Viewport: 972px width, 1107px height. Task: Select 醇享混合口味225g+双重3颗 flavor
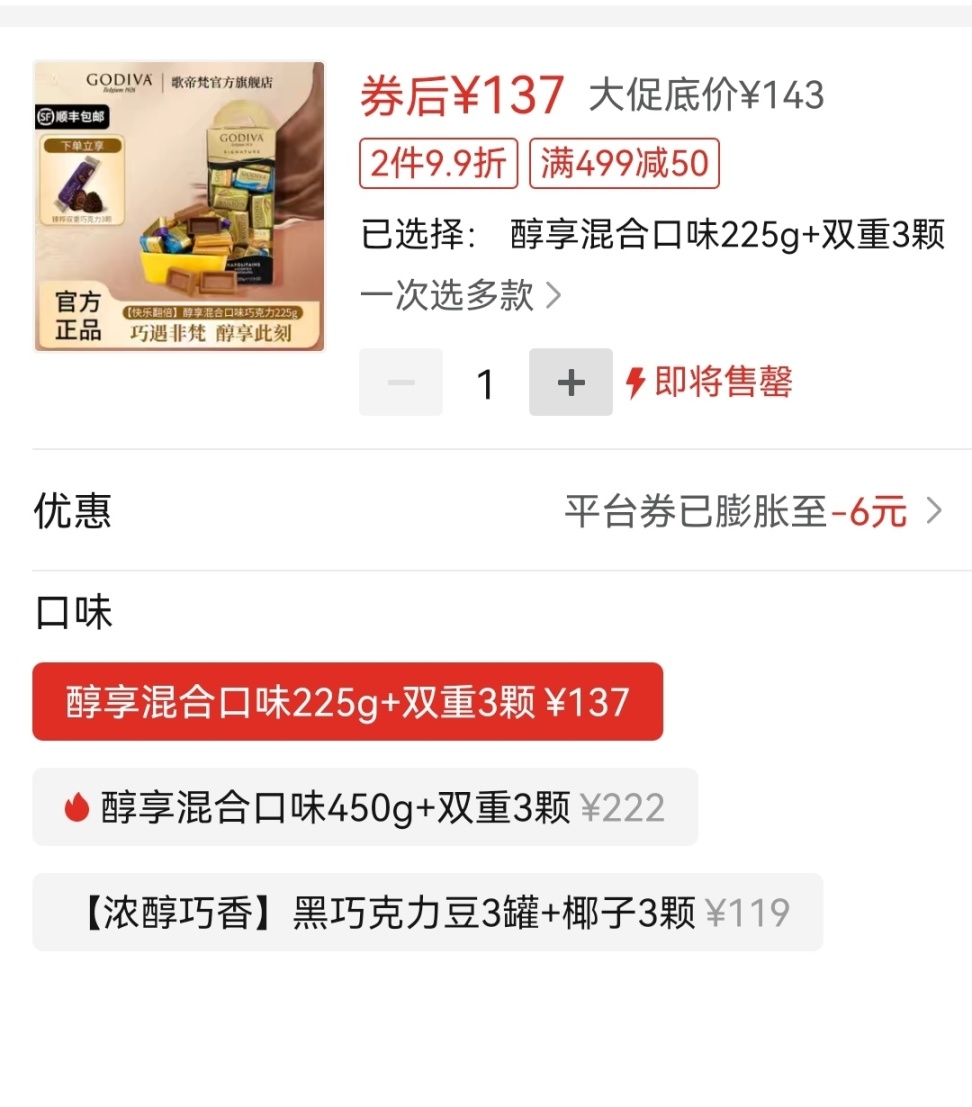(347, 702)
